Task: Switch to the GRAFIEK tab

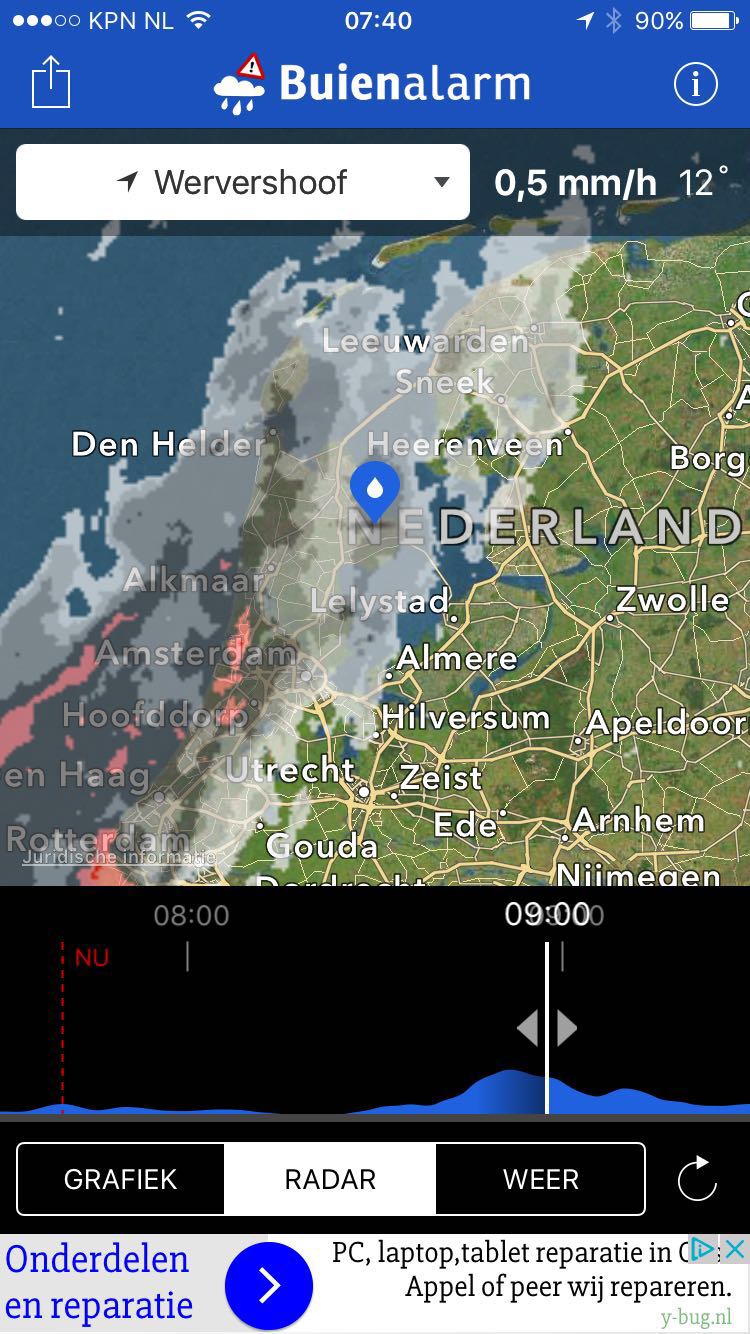Action: [121, 1179]
